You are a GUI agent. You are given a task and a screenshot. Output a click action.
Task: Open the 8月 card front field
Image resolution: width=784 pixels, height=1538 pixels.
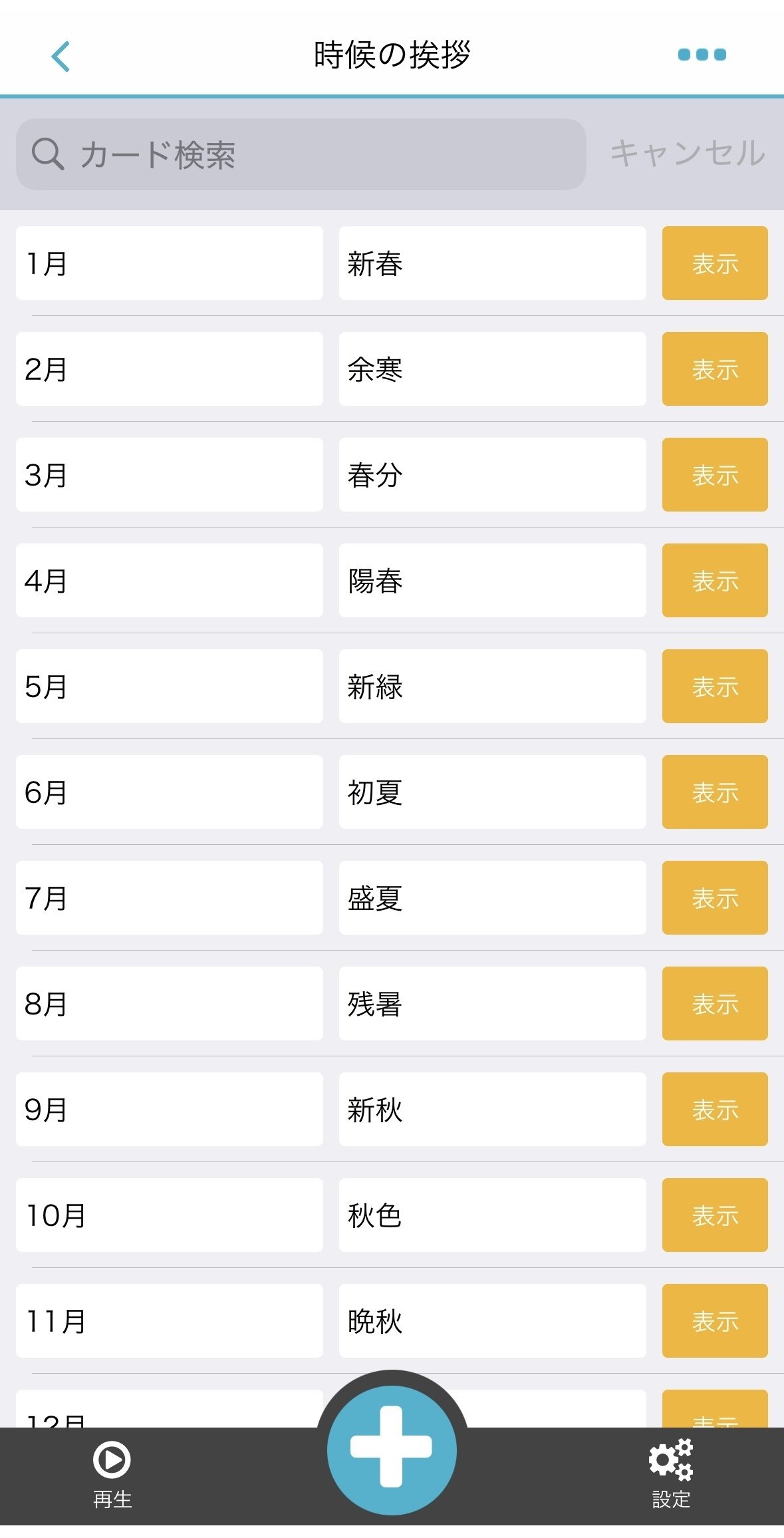170,1004
